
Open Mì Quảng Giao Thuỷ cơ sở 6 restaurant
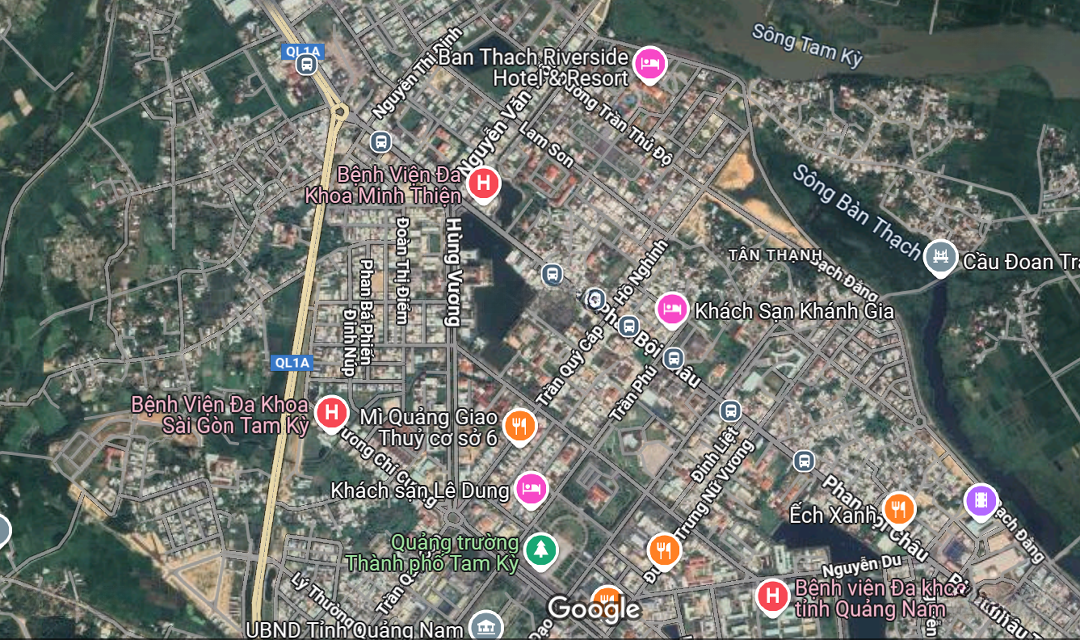(x=518, y=427)
